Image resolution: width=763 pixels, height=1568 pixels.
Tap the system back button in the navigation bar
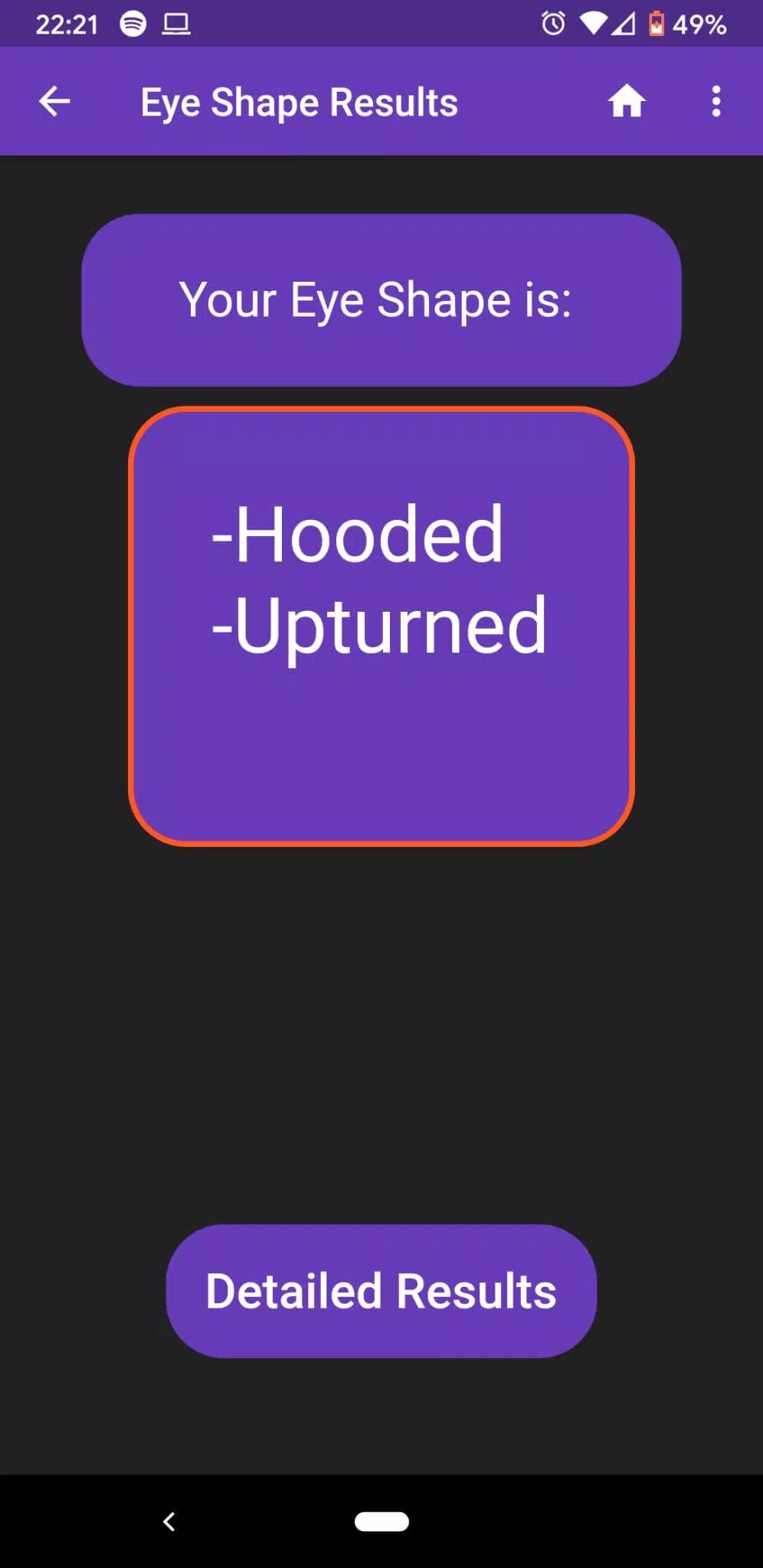click(x=169, y=1521)
